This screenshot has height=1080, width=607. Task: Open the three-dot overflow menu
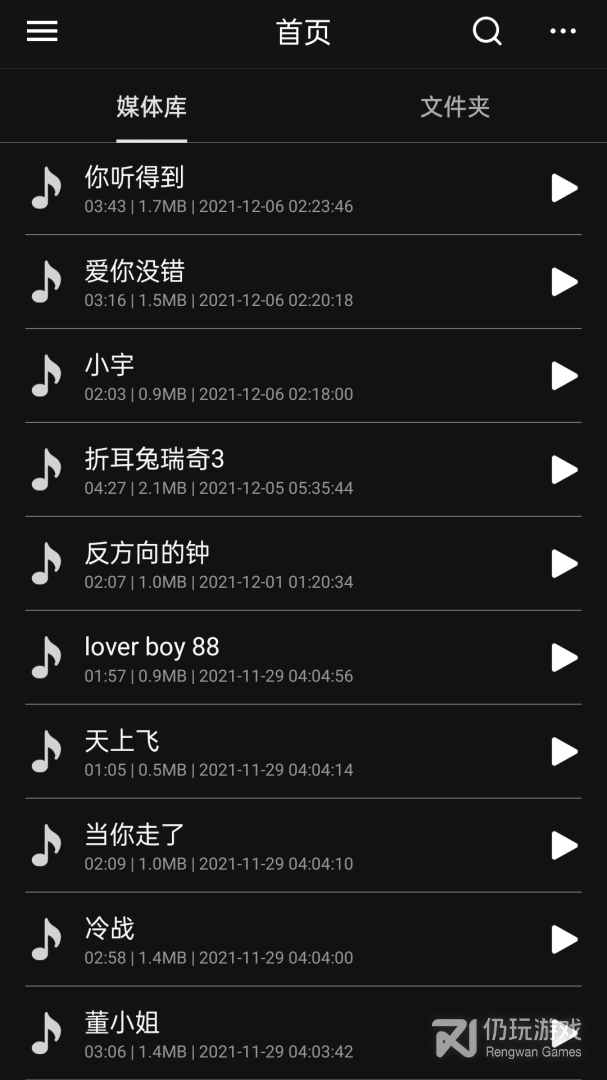pyautogui.click(x=563, y=32)
